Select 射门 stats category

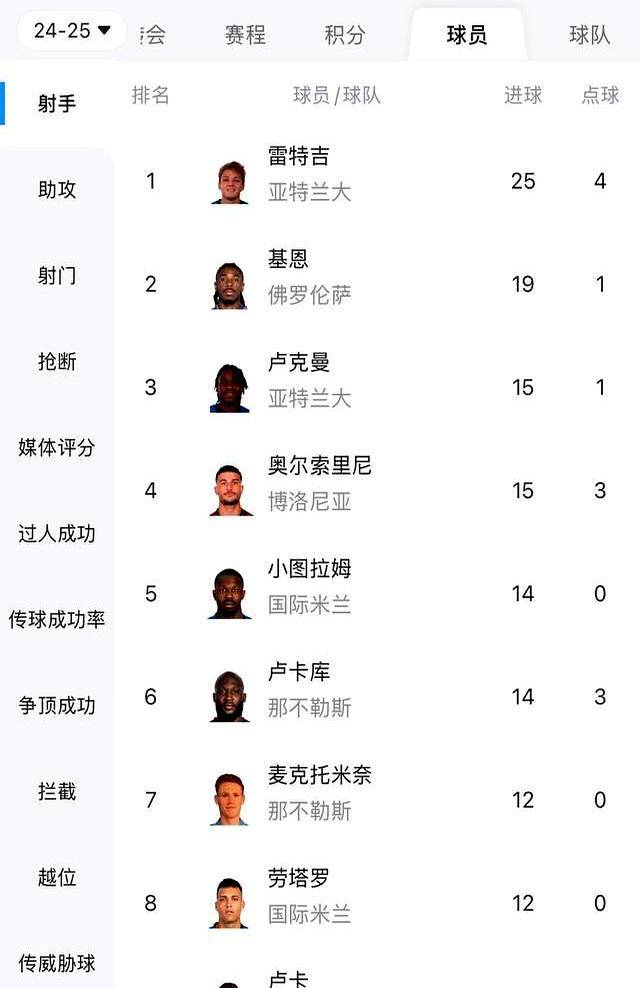(57, 275)
